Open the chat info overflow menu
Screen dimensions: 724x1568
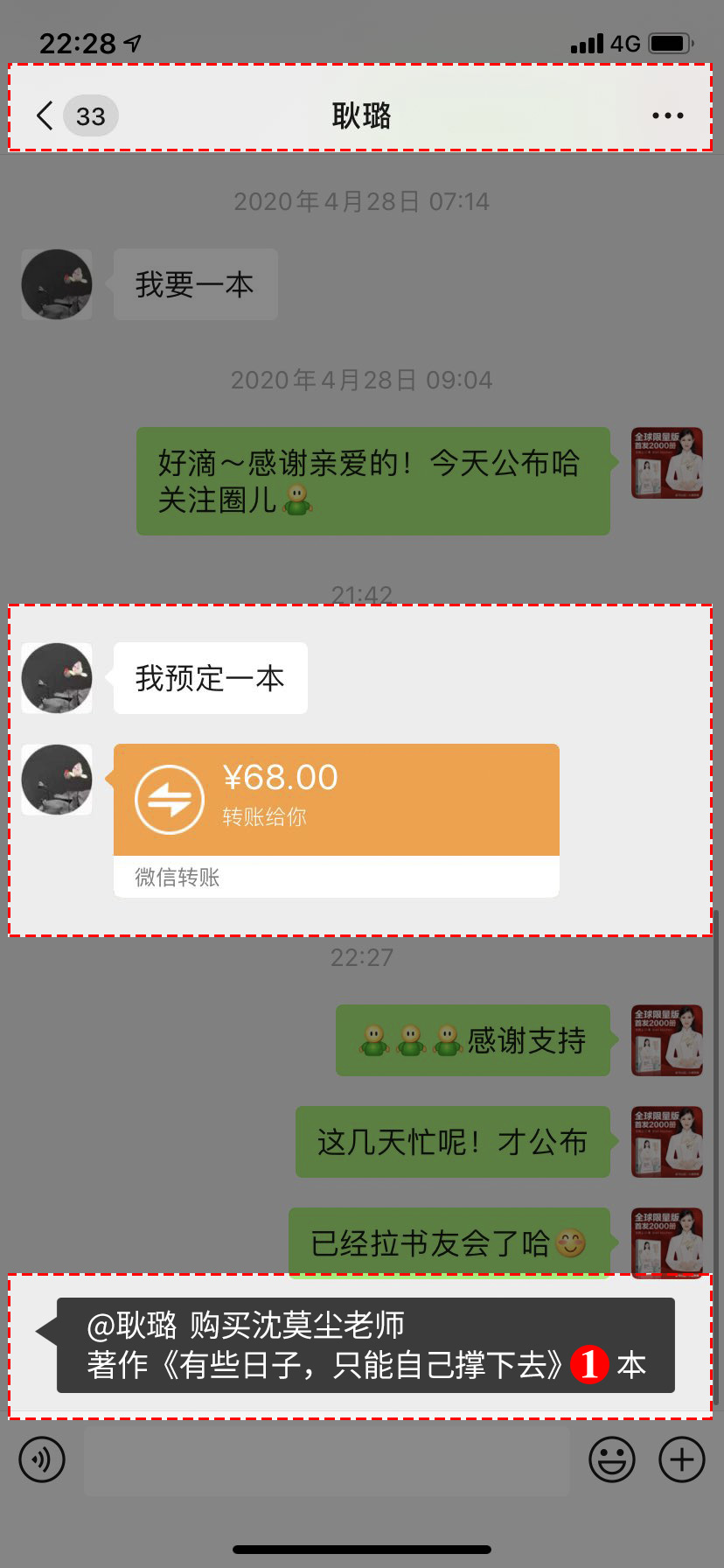click(x=667, y=115)
